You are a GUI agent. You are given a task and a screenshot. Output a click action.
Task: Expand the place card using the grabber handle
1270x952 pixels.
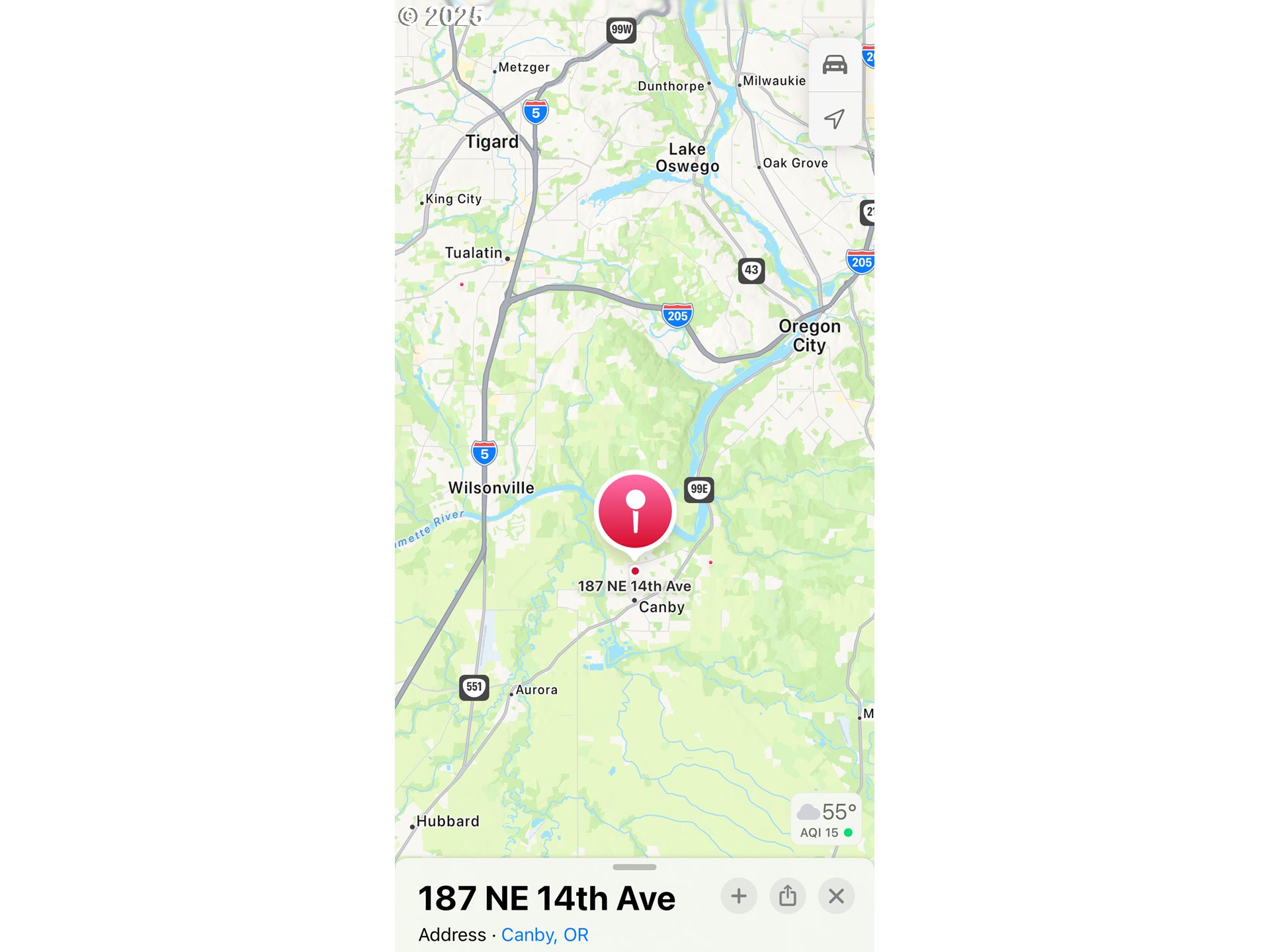click(x=634, y=867)
